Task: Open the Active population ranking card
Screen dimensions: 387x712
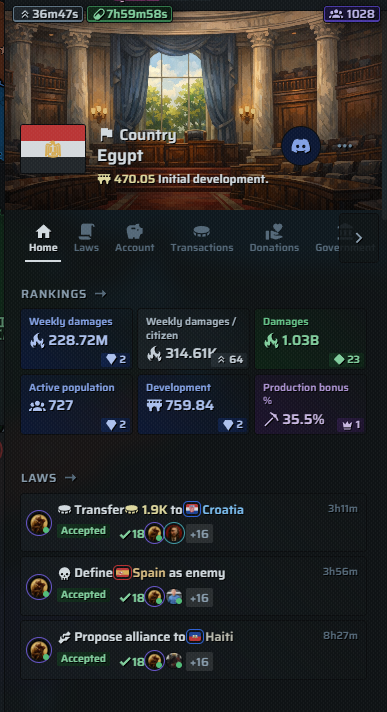Action: [76, 404]
